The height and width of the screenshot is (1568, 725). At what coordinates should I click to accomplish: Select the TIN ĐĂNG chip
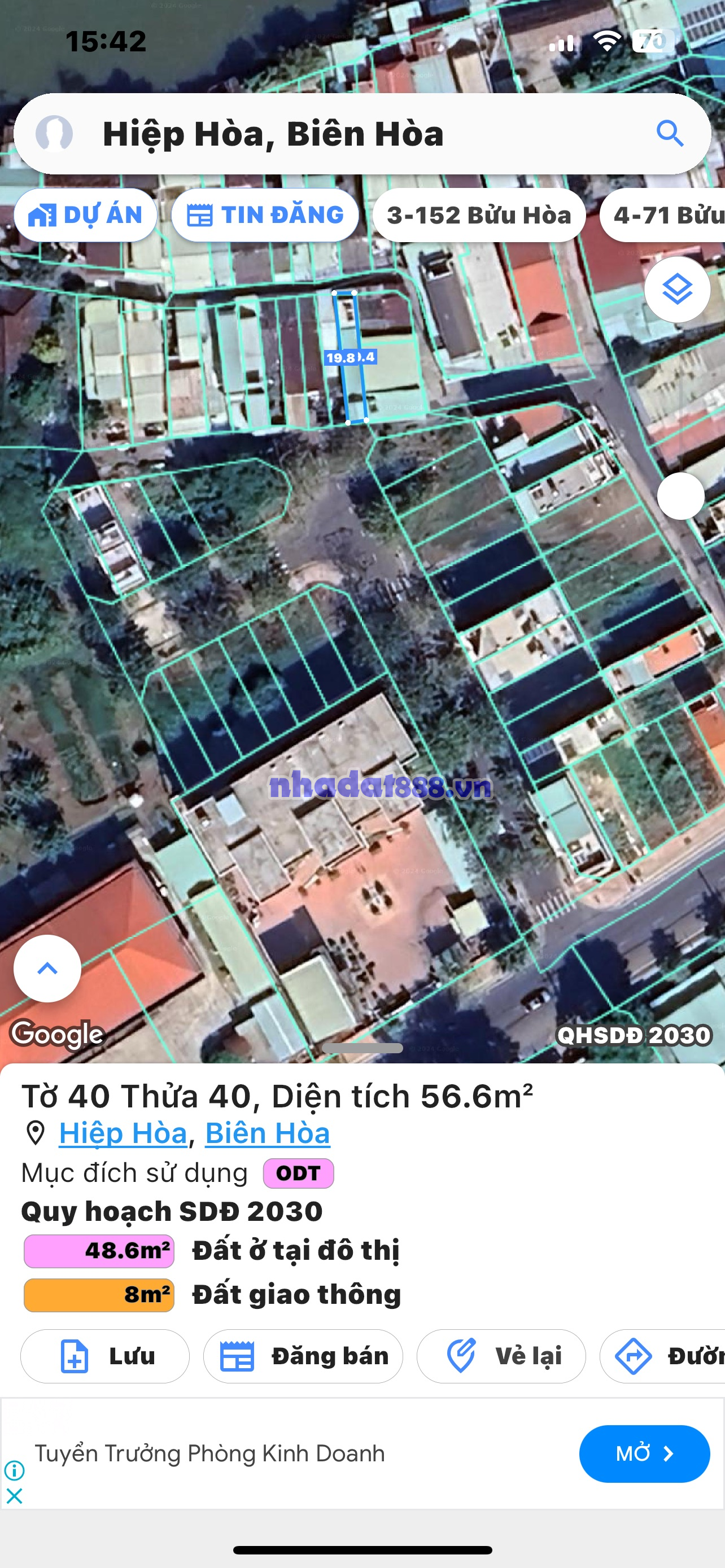pyautogui.click(x=265, y=215)
